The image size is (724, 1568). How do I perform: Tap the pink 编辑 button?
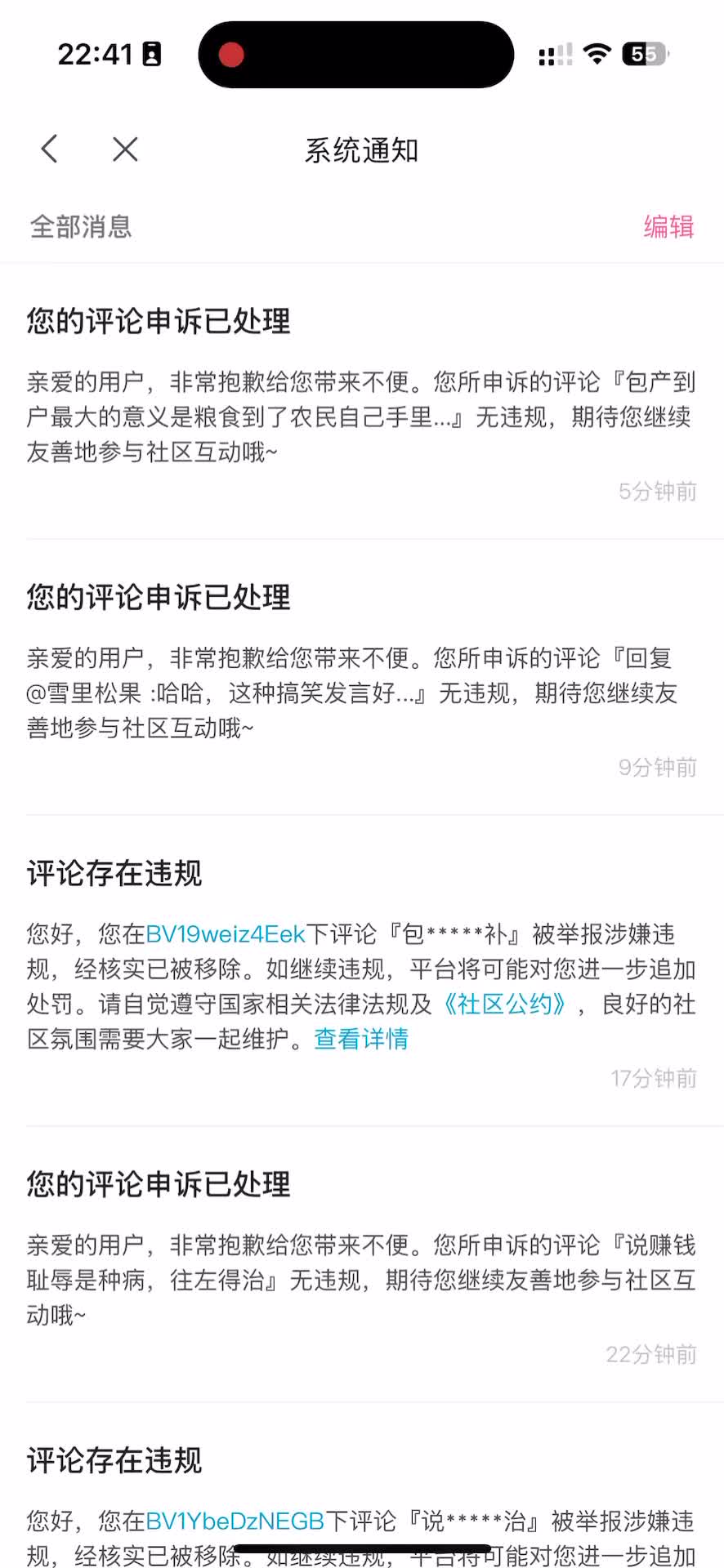(668, 226)
